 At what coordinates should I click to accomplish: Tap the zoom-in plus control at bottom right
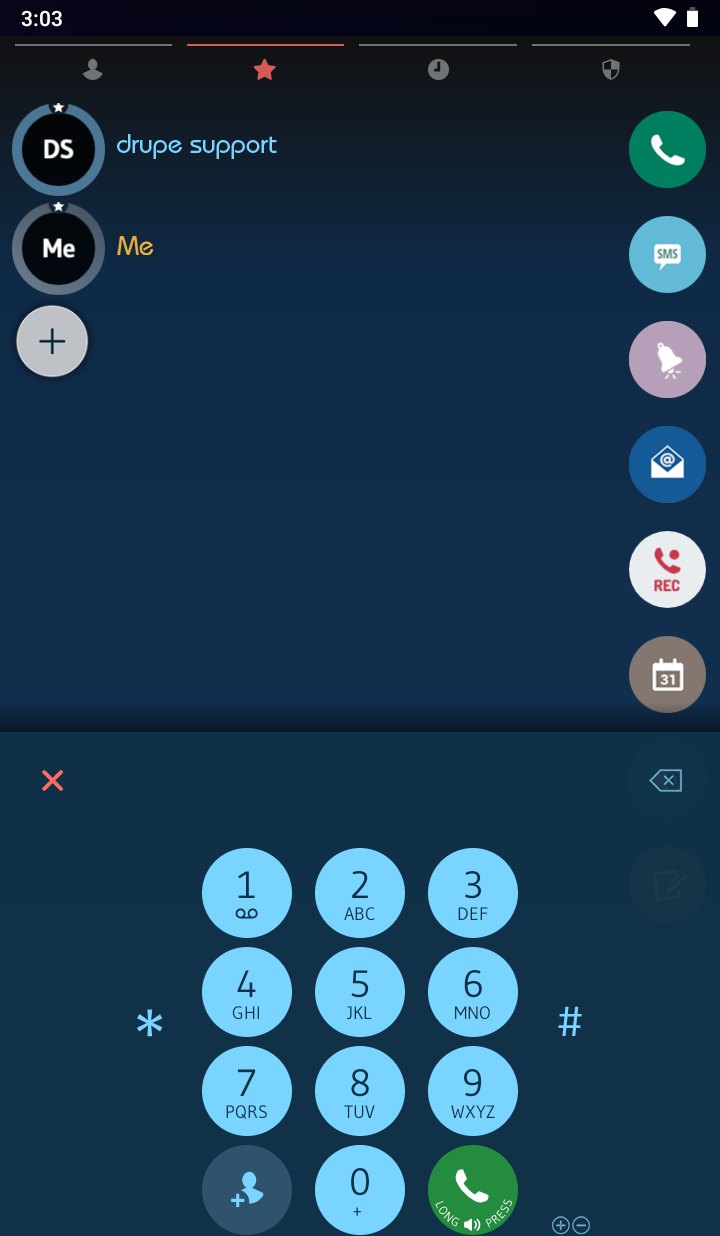click(561, 1224)
